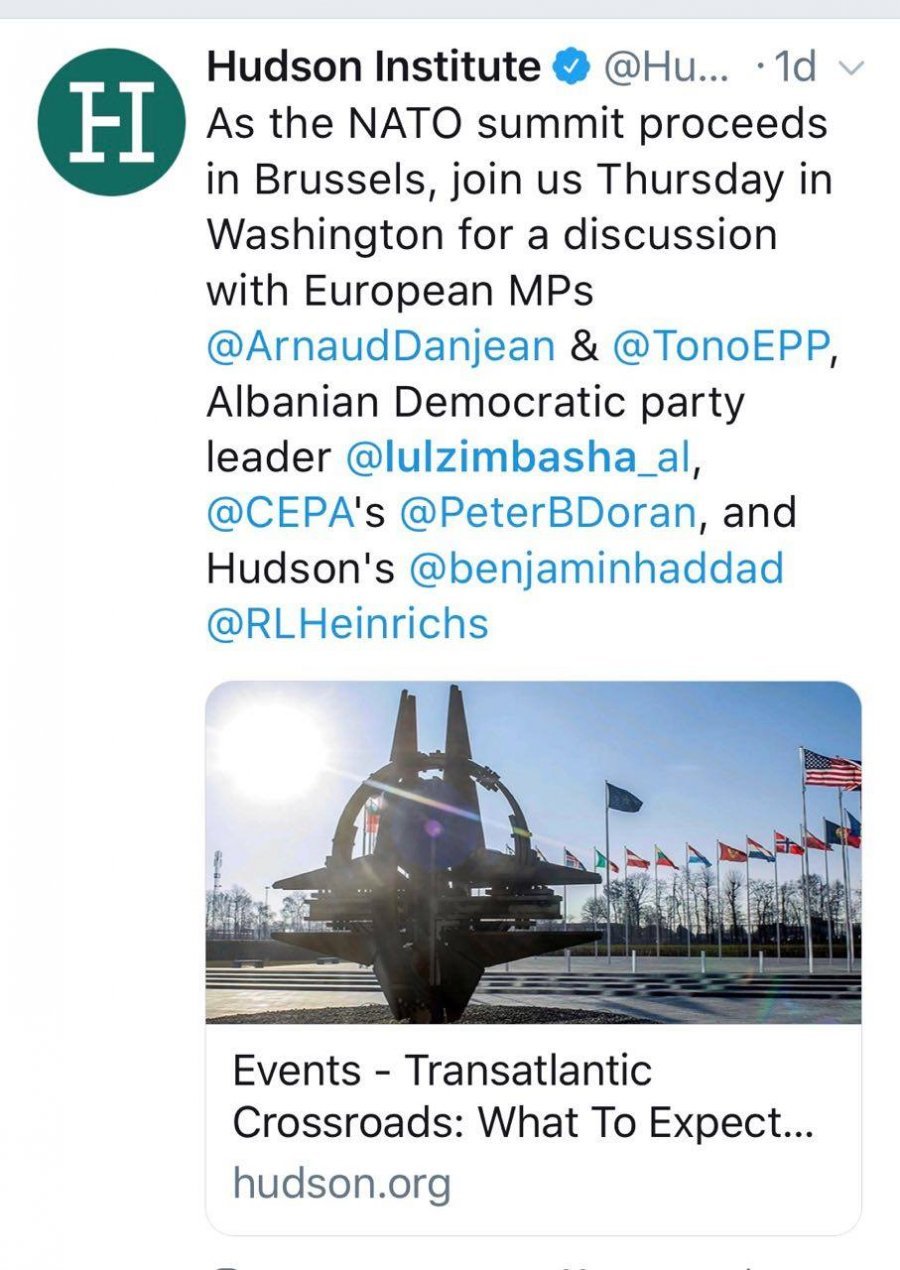
Task: Open @PeterBDoran mention
Action: coord(546,513)
